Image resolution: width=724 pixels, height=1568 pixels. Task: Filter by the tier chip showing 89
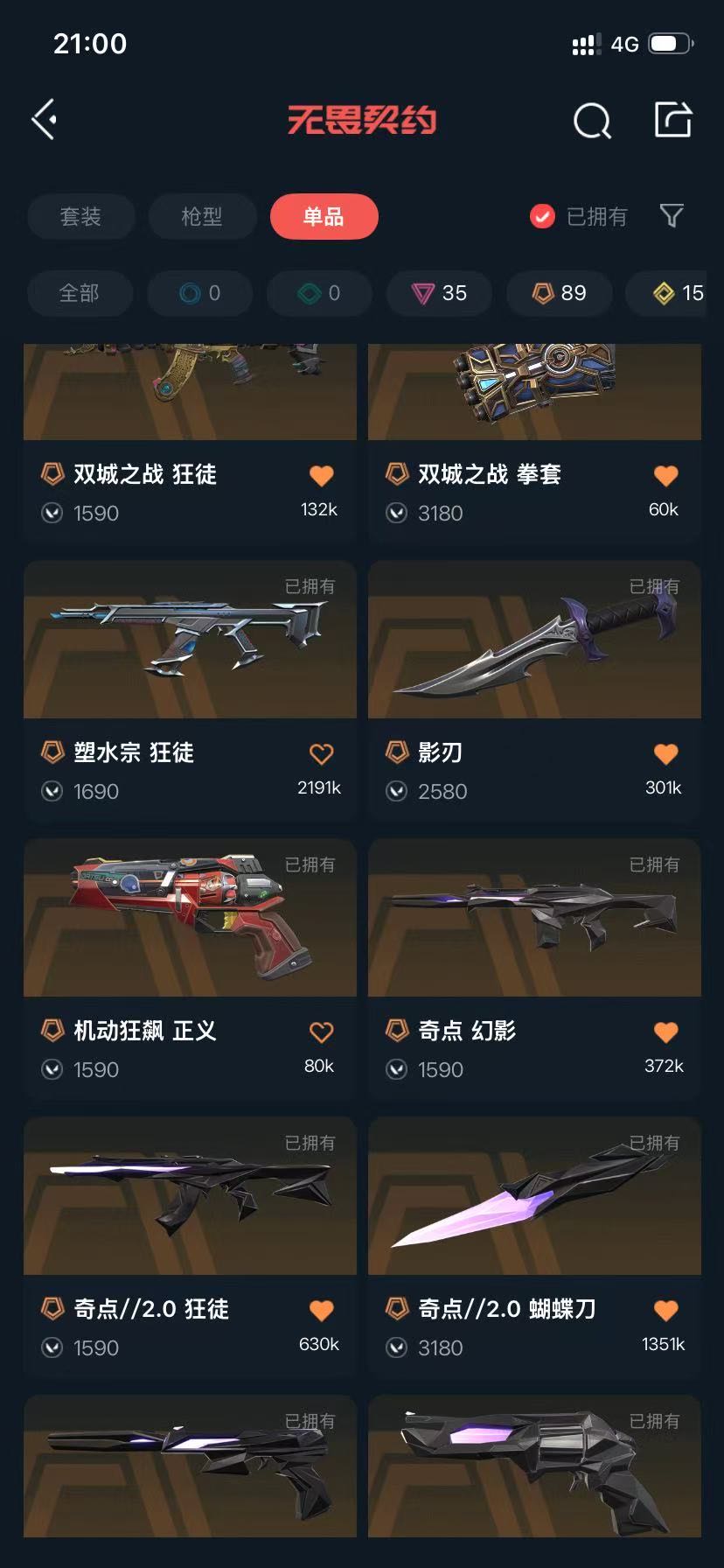560,293
